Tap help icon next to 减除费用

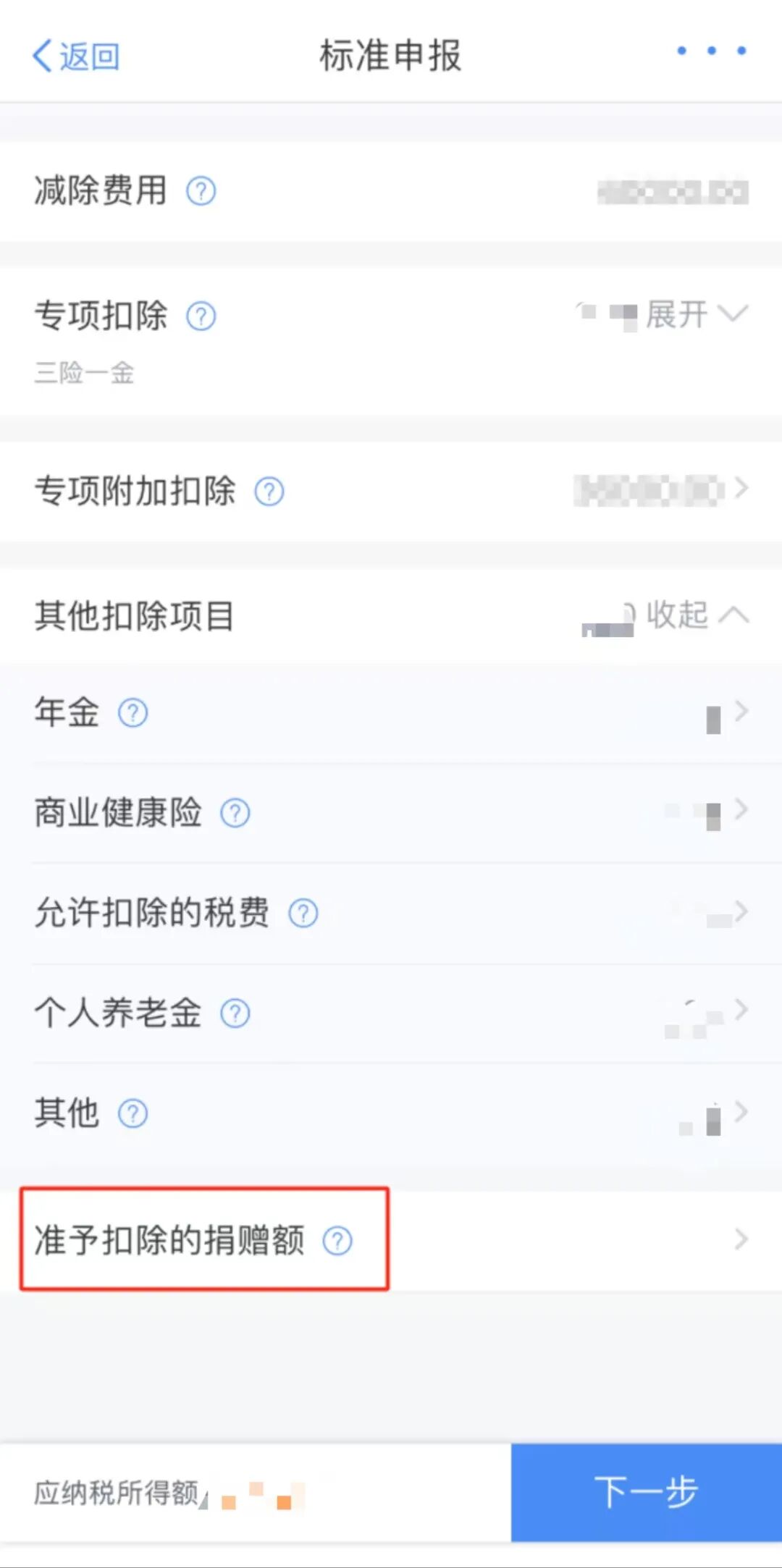201,192
